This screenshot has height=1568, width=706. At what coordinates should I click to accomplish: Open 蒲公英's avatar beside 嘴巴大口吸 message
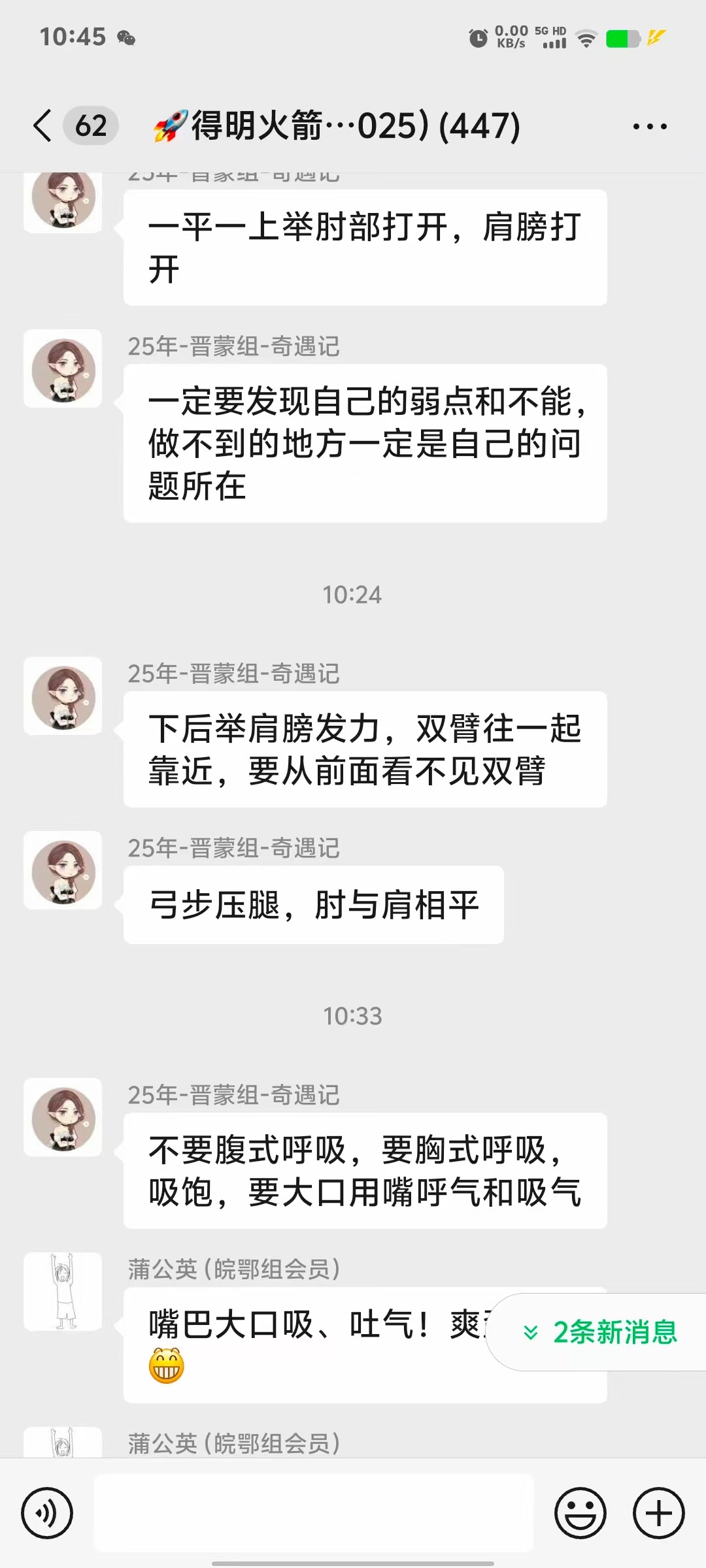point(63,1292)
